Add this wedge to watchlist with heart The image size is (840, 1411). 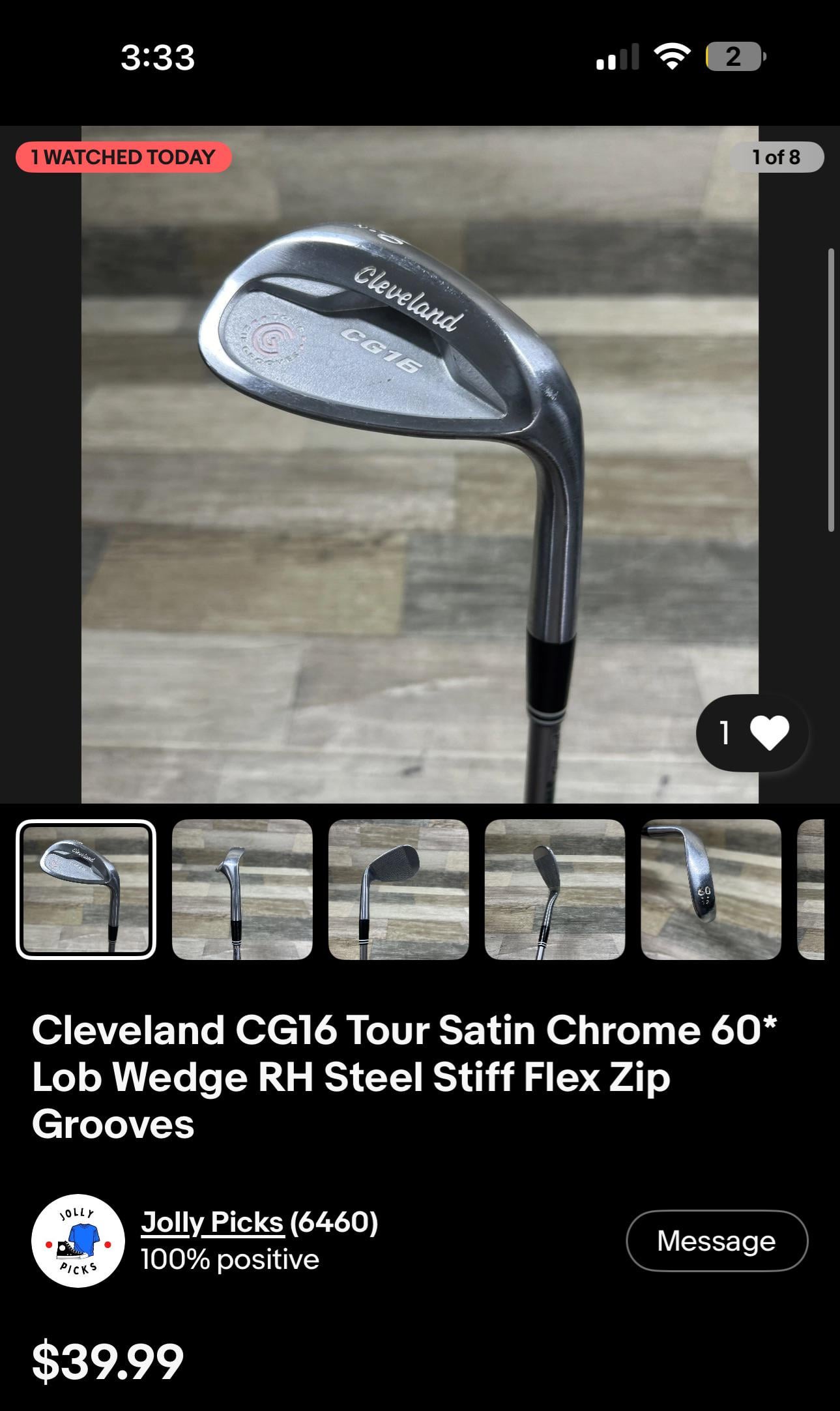pos(753,733)
